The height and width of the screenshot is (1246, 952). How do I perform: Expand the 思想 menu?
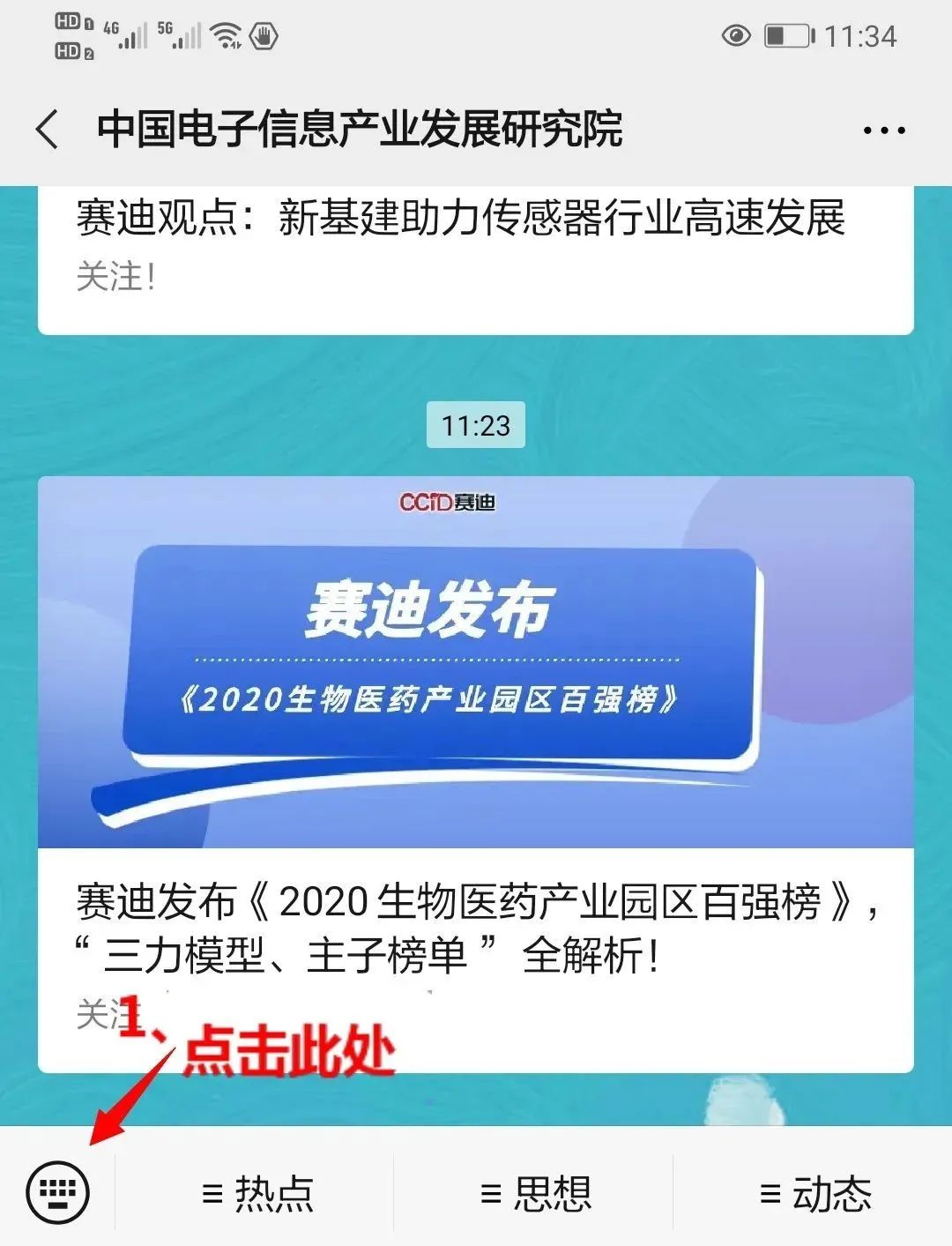point(536,1193)
